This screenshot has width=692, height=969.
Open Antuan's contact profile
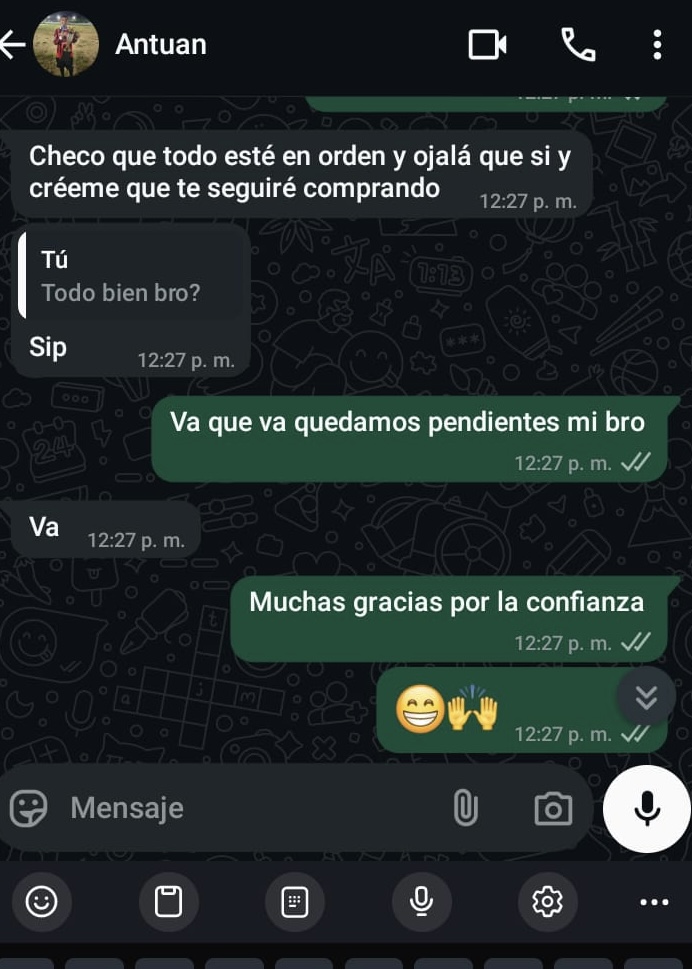(x=161, y=45)
